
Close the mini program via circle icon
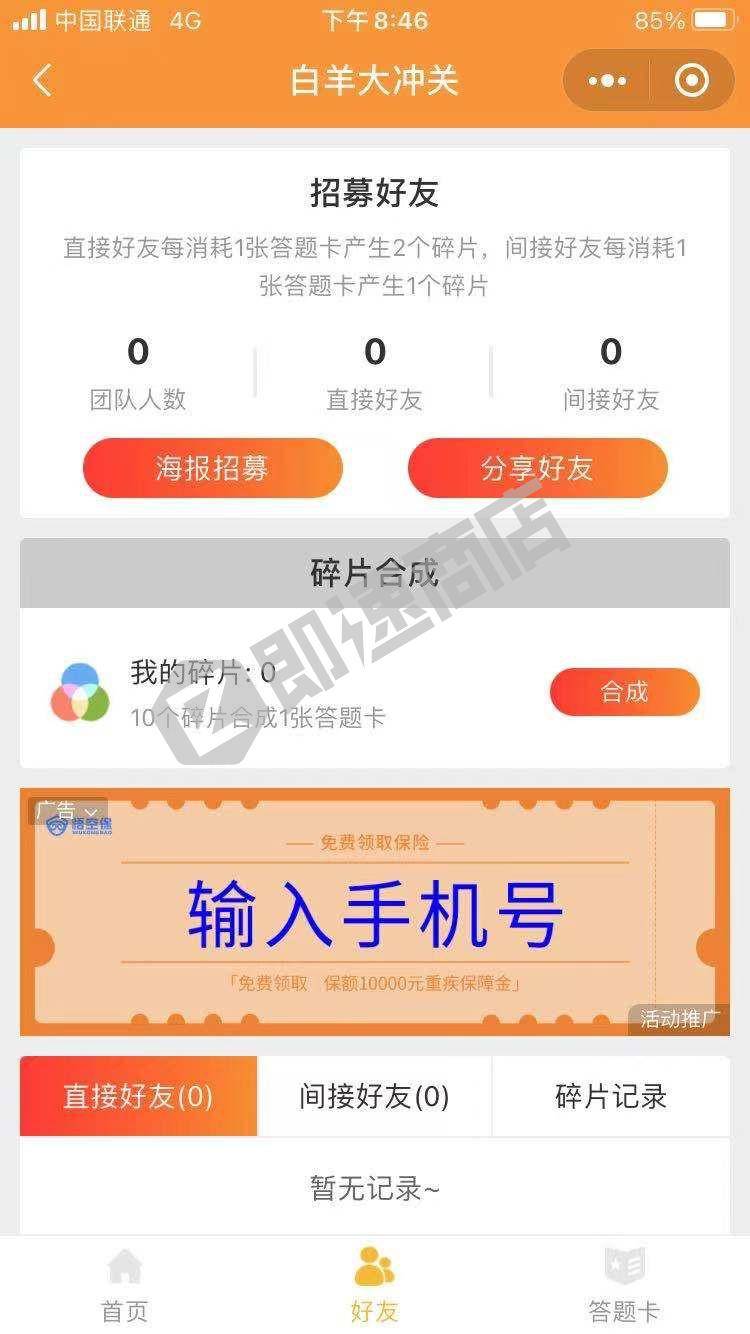point(691,81)
